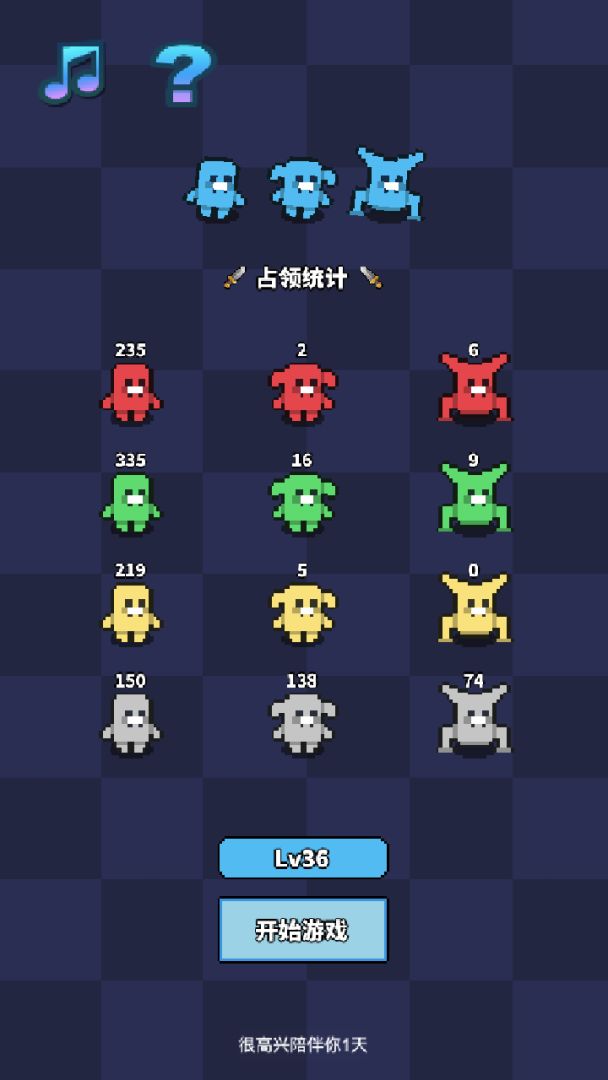Image resolution: width=608 pixels, height=1080 pixels.
Task: Toggle the music note icon
Action: (73, 73)
